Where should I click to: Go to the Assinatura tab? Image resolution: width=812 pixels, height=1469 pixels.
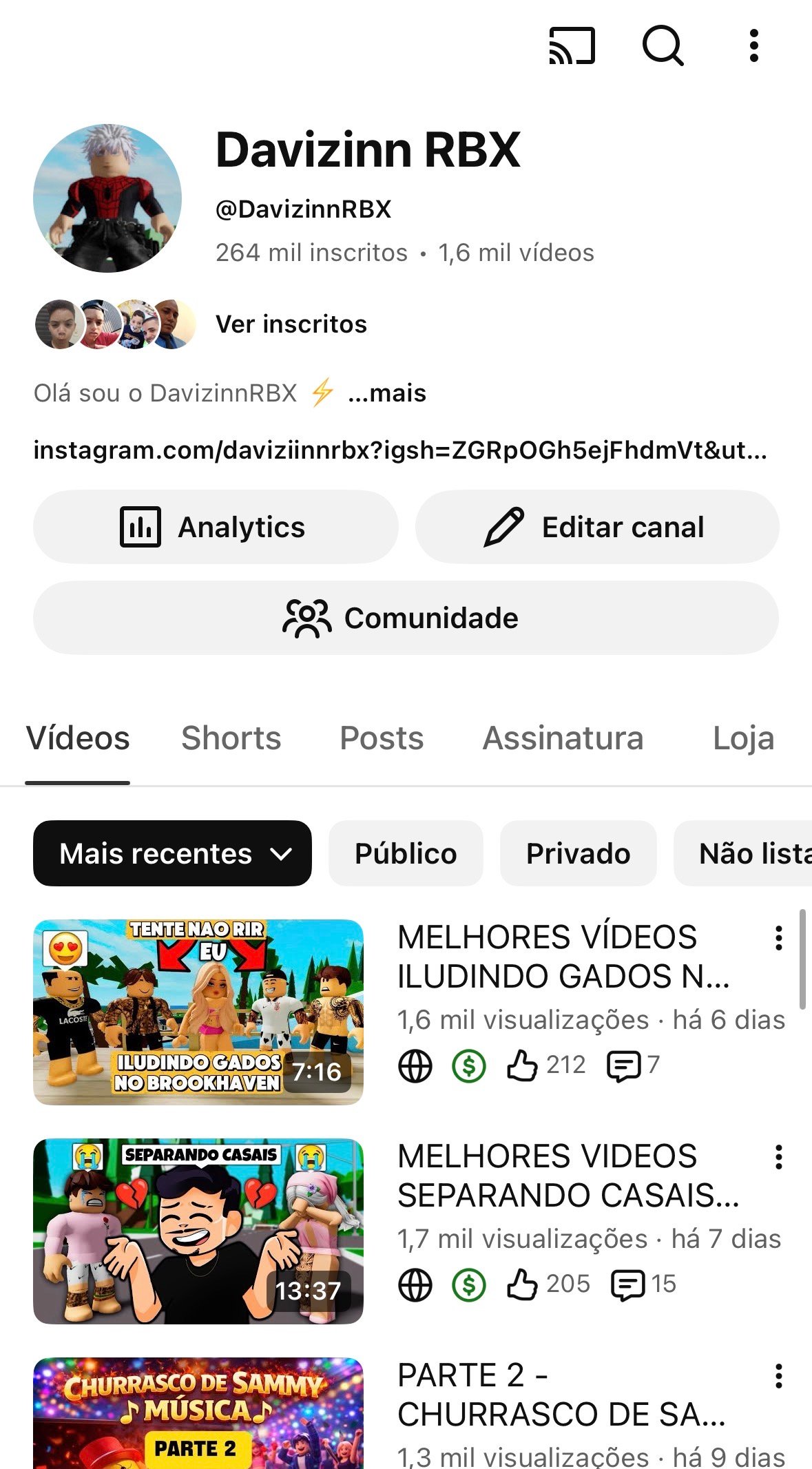(563, 738)
